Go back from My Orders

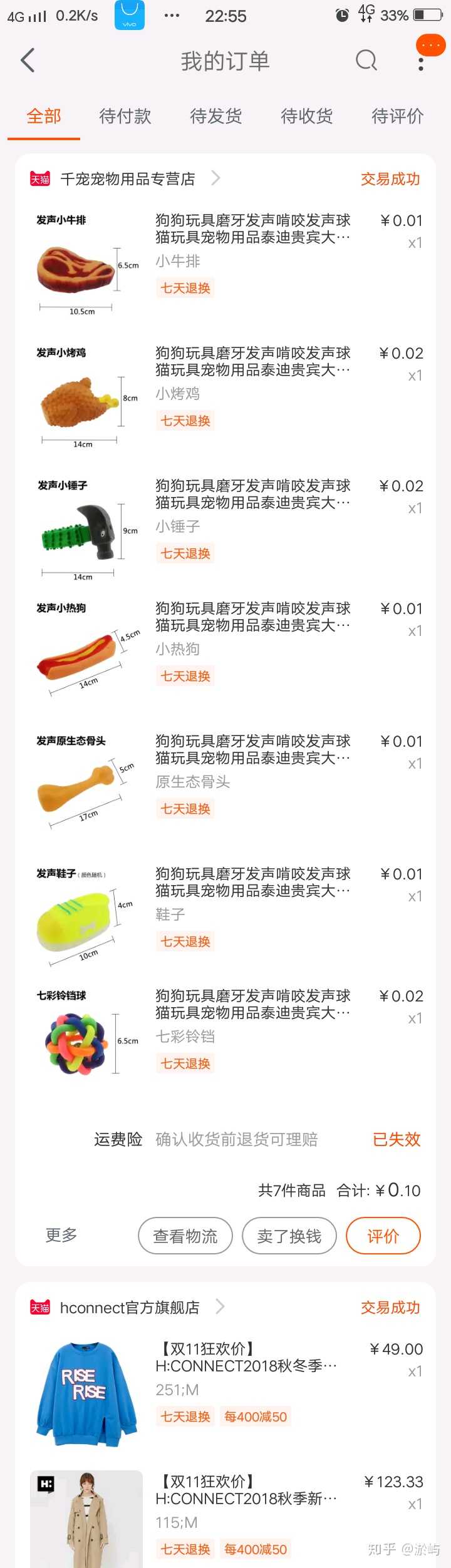coord(28,61)
